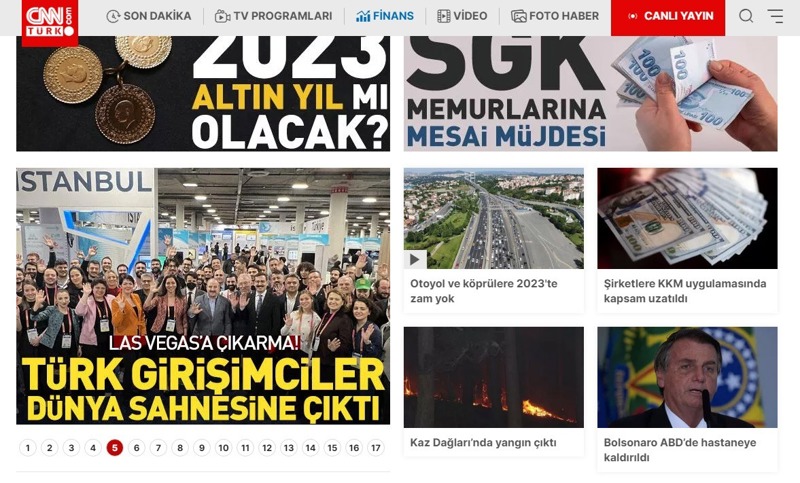Watch Canlı Yayın live stream
This screenshot has height=483, width=800.
pos(668,16)
